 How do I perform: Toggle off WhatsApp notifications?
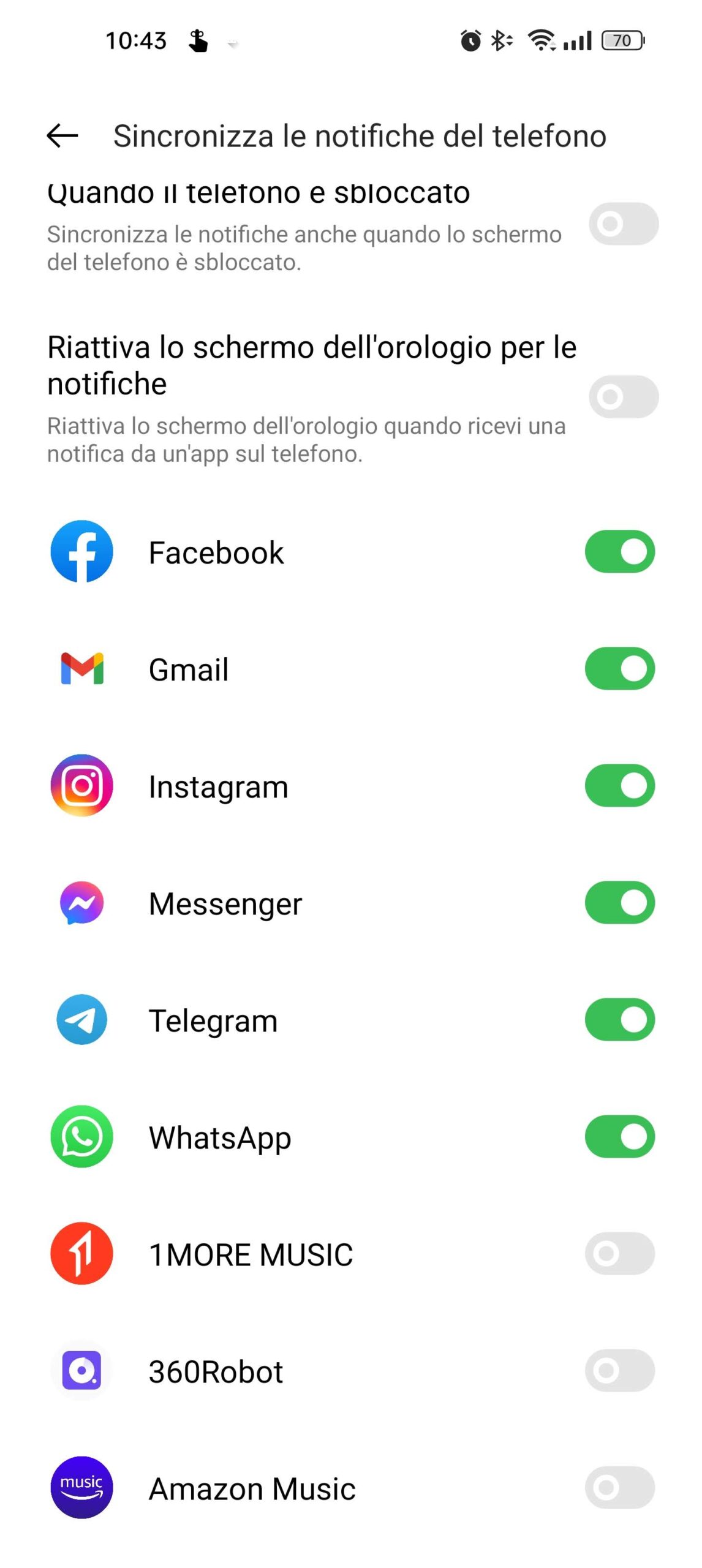tap(619, 1137)
